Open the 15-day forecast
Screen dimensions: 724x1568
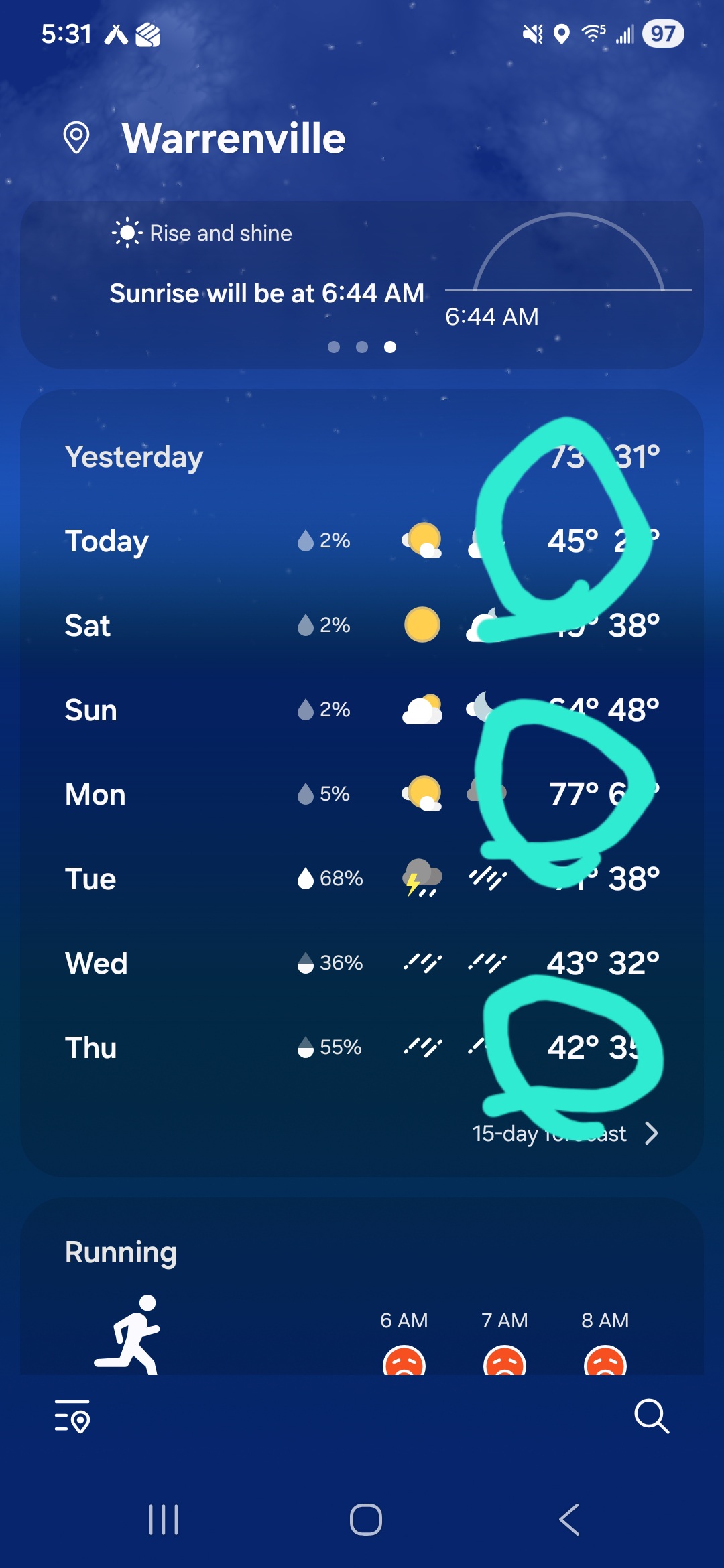point(564,1133)
